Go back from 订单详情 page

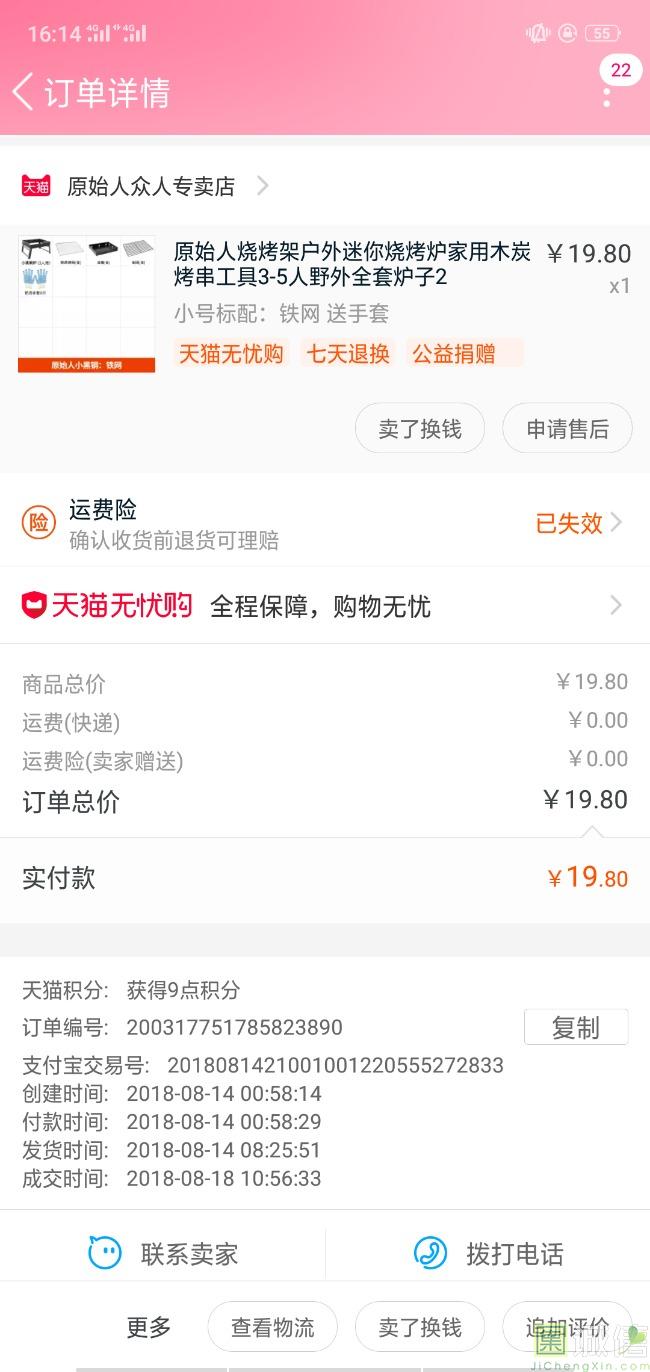click(x=23, y=92)
